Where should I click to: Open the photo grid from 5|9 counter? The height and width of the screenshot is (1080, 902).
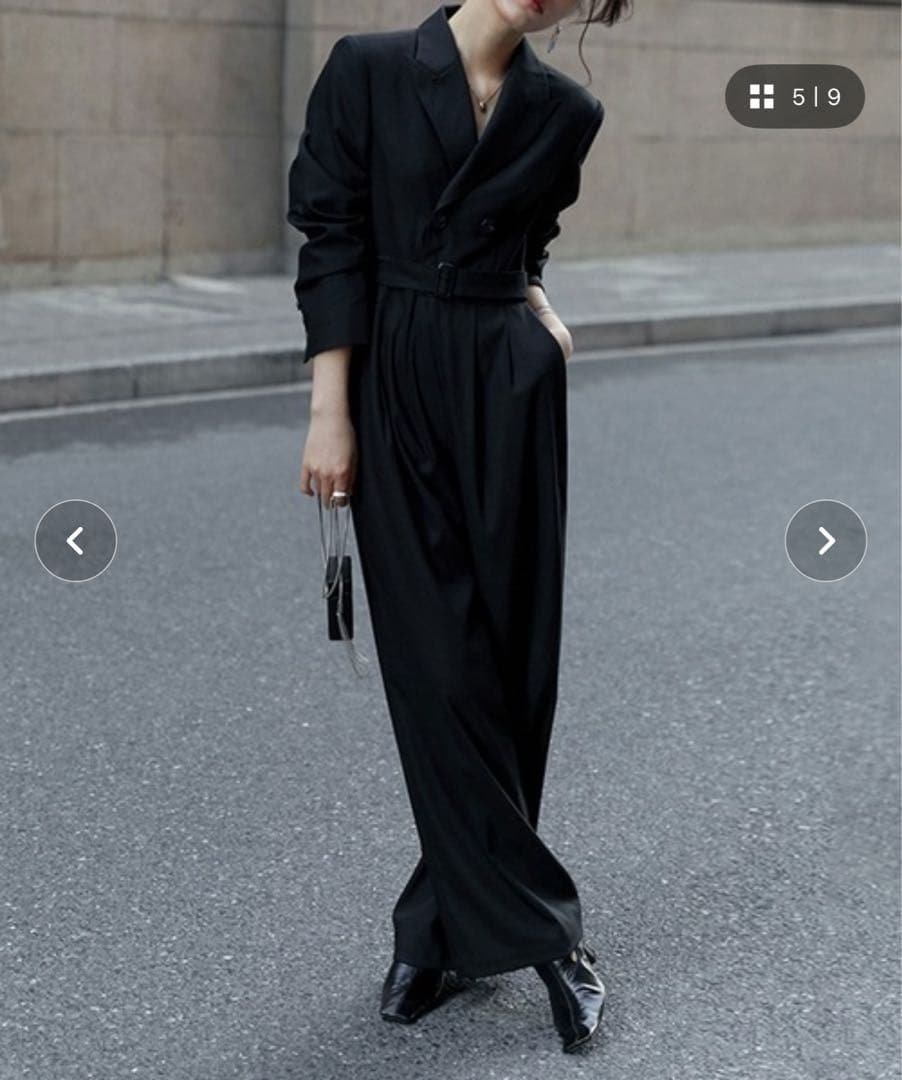tap(794, 97)
